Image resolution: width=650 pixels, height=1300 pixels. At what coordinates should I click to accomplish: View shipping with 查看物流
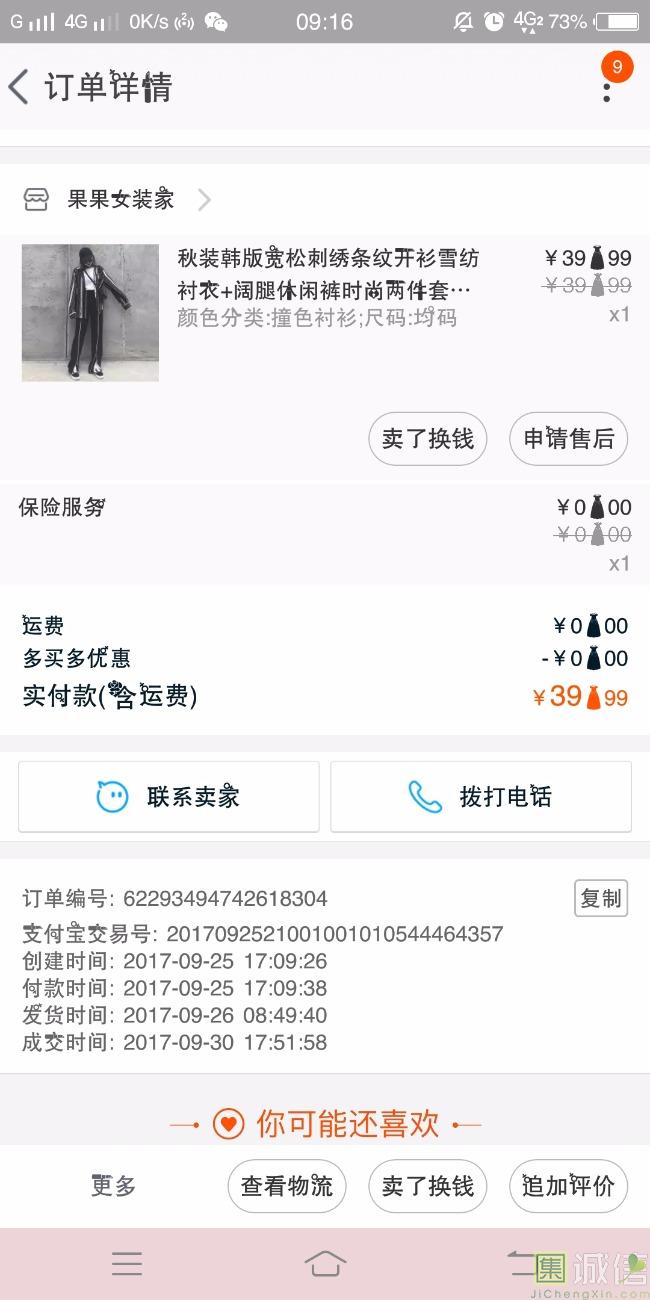tap(287, 1186)
